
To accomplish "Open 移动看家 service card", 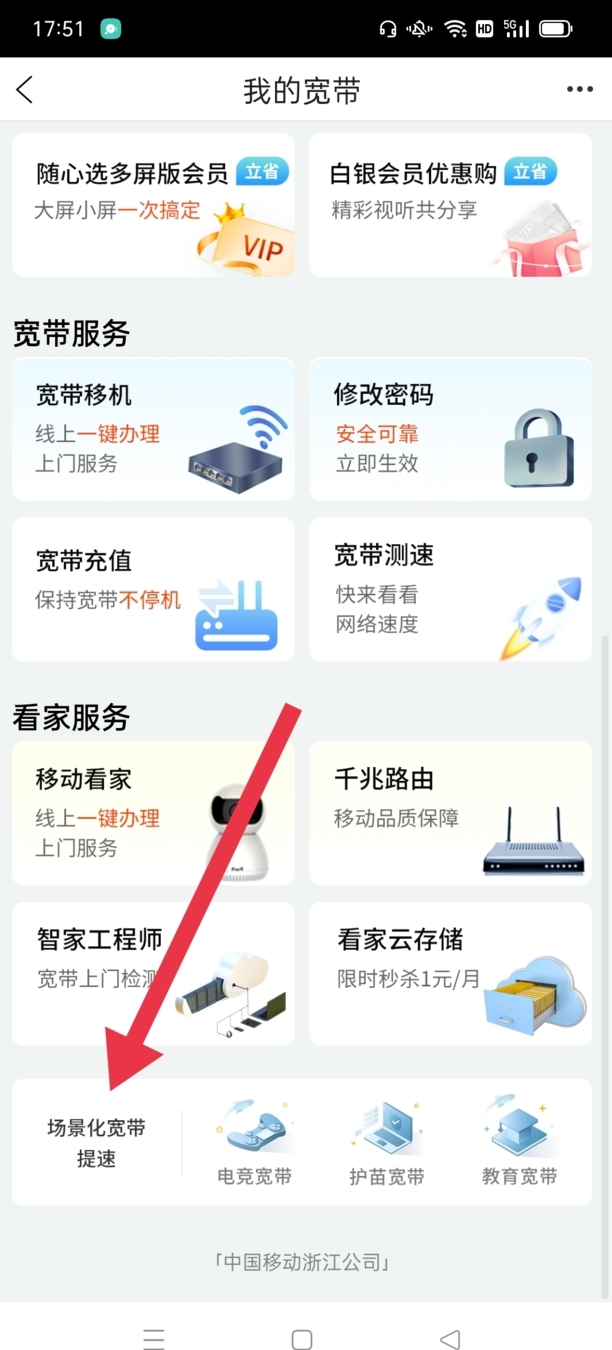I will tap(153, 813).
